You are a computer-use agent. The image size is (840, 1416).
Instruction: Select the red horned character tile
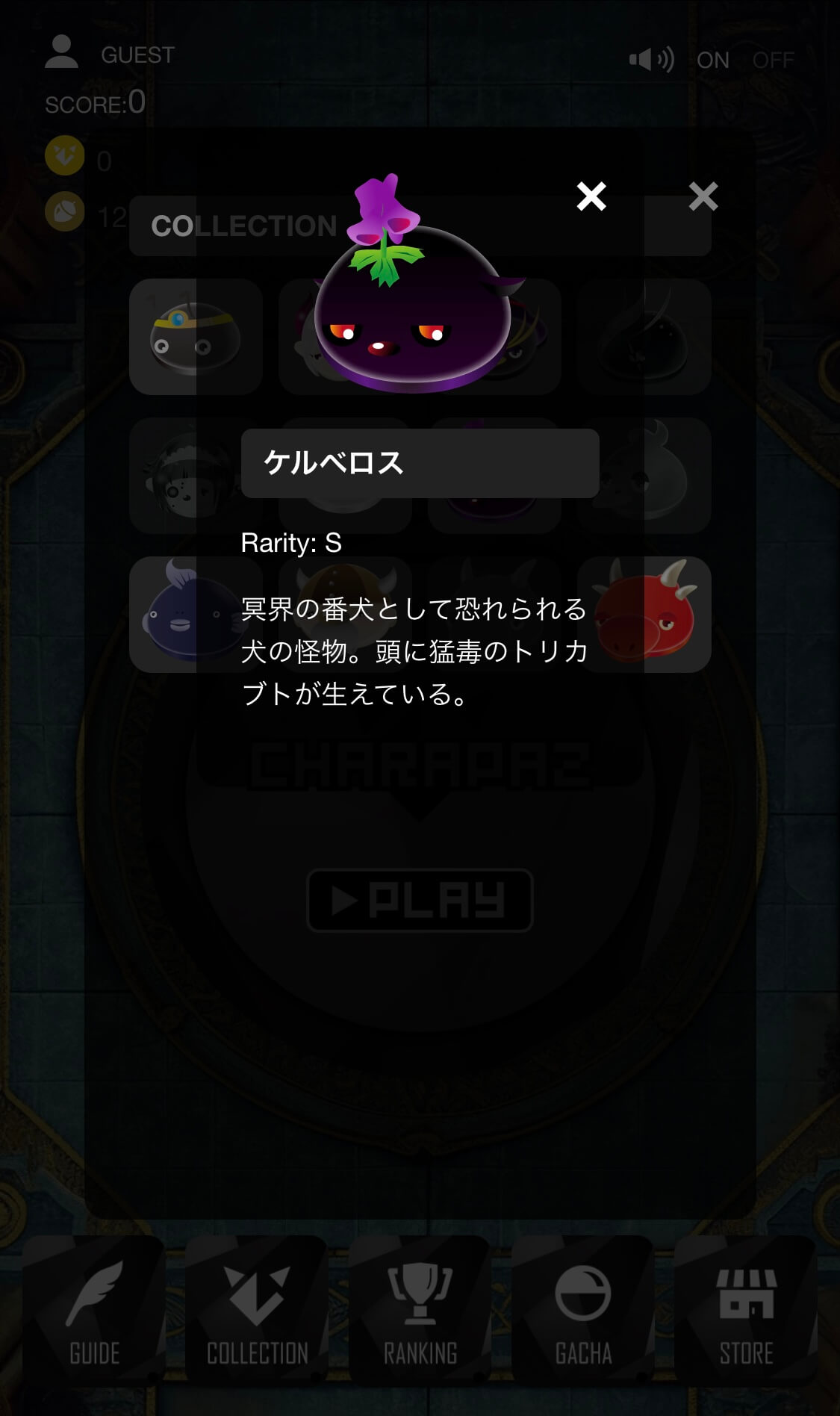pyautogui.click(x=645, y=614)
